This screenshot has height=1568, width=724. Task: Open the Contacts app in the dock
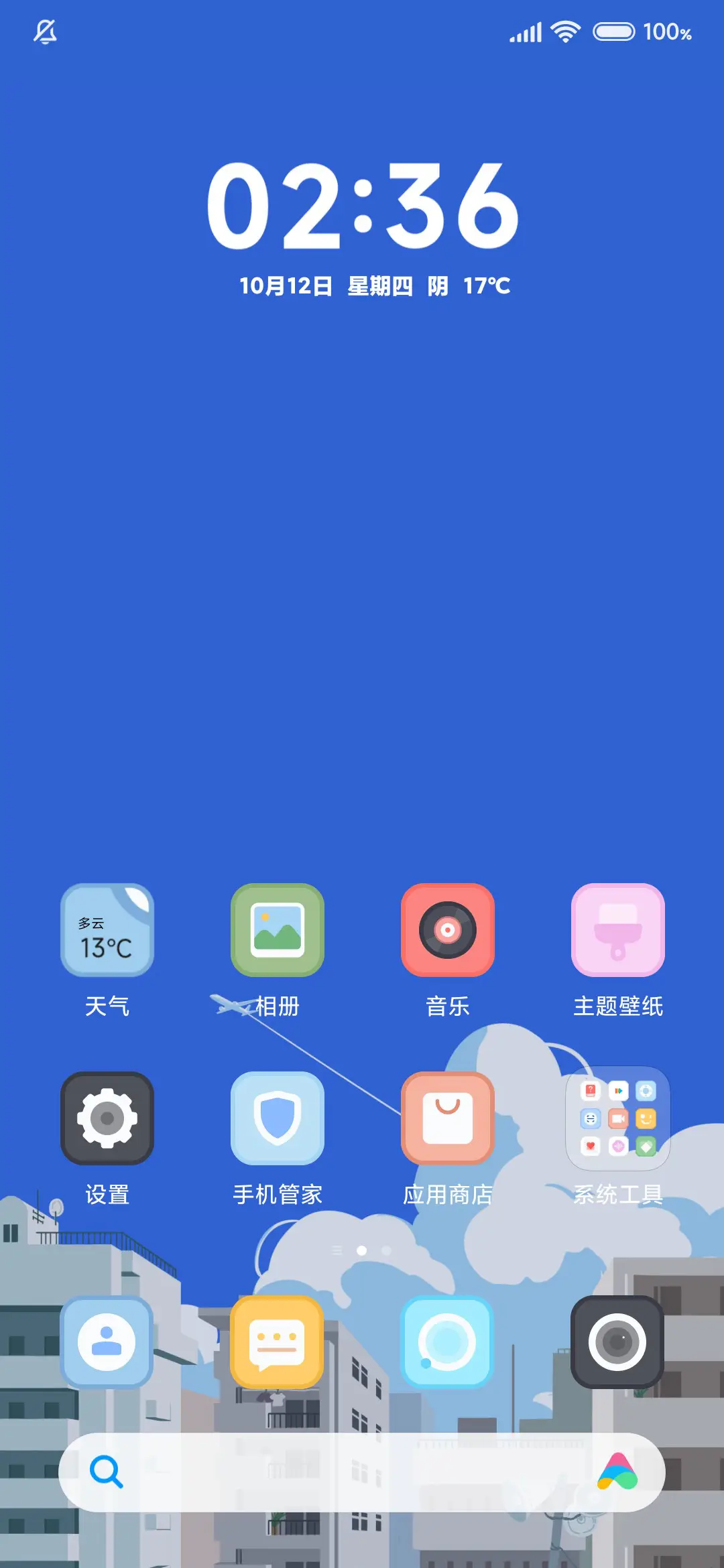[x=107, y=1344]
